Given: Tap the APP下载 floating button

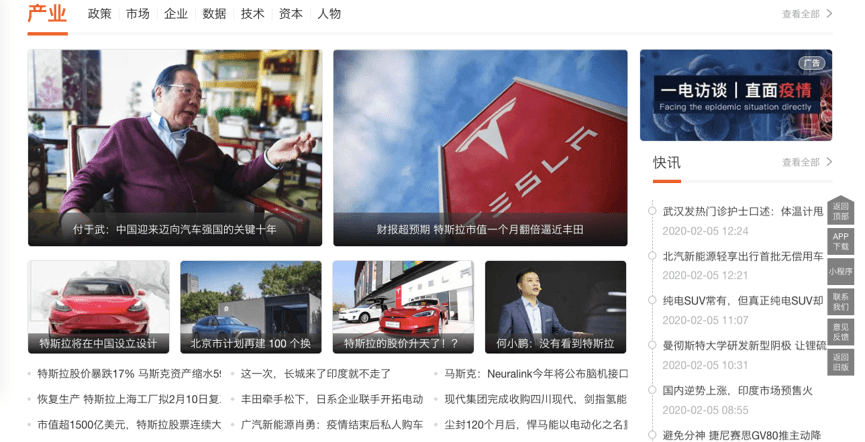Looking at the screenshot, I should click(x=840, y=241).
